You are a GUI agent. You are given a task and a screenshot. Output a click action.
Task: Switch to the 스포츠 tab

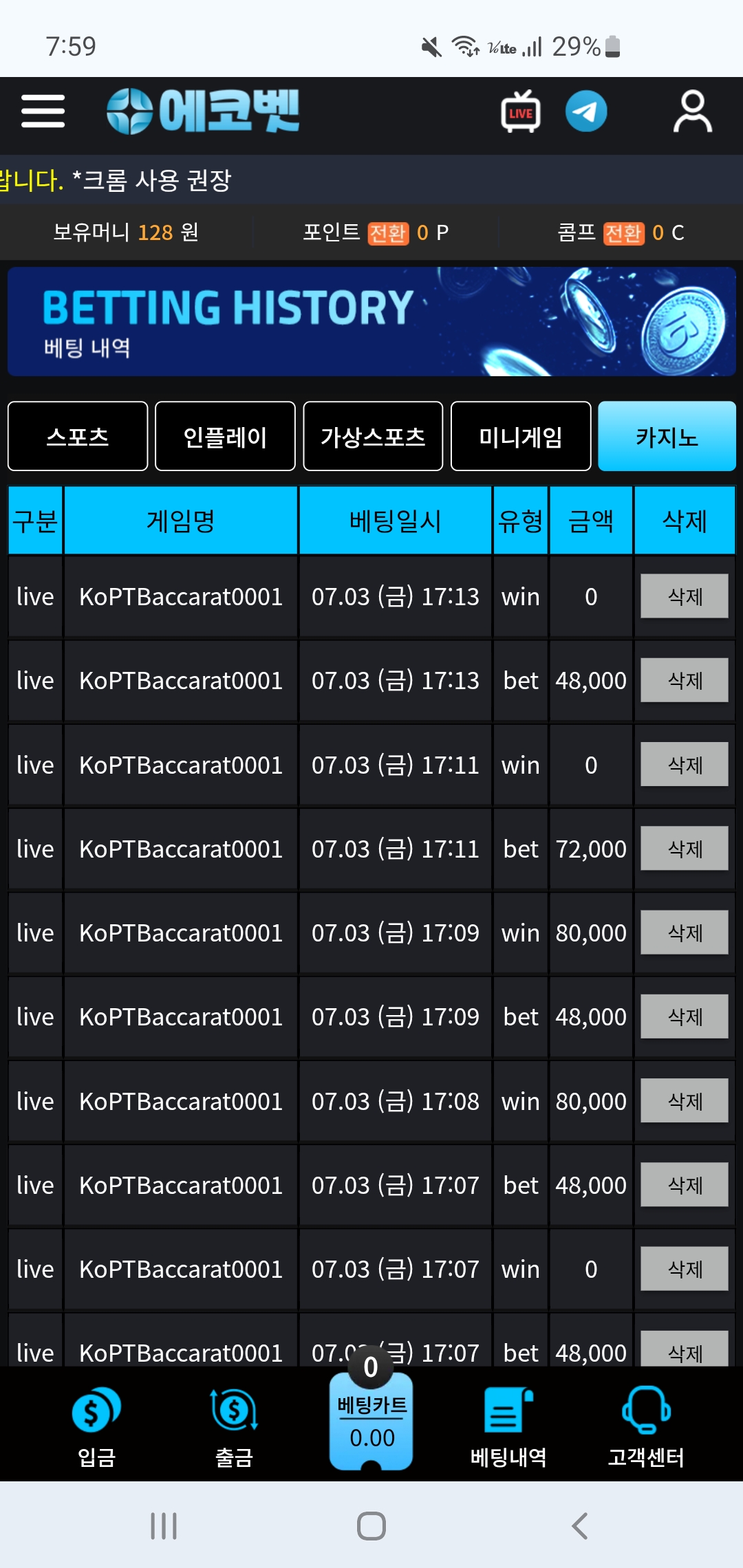click(78, 437)
